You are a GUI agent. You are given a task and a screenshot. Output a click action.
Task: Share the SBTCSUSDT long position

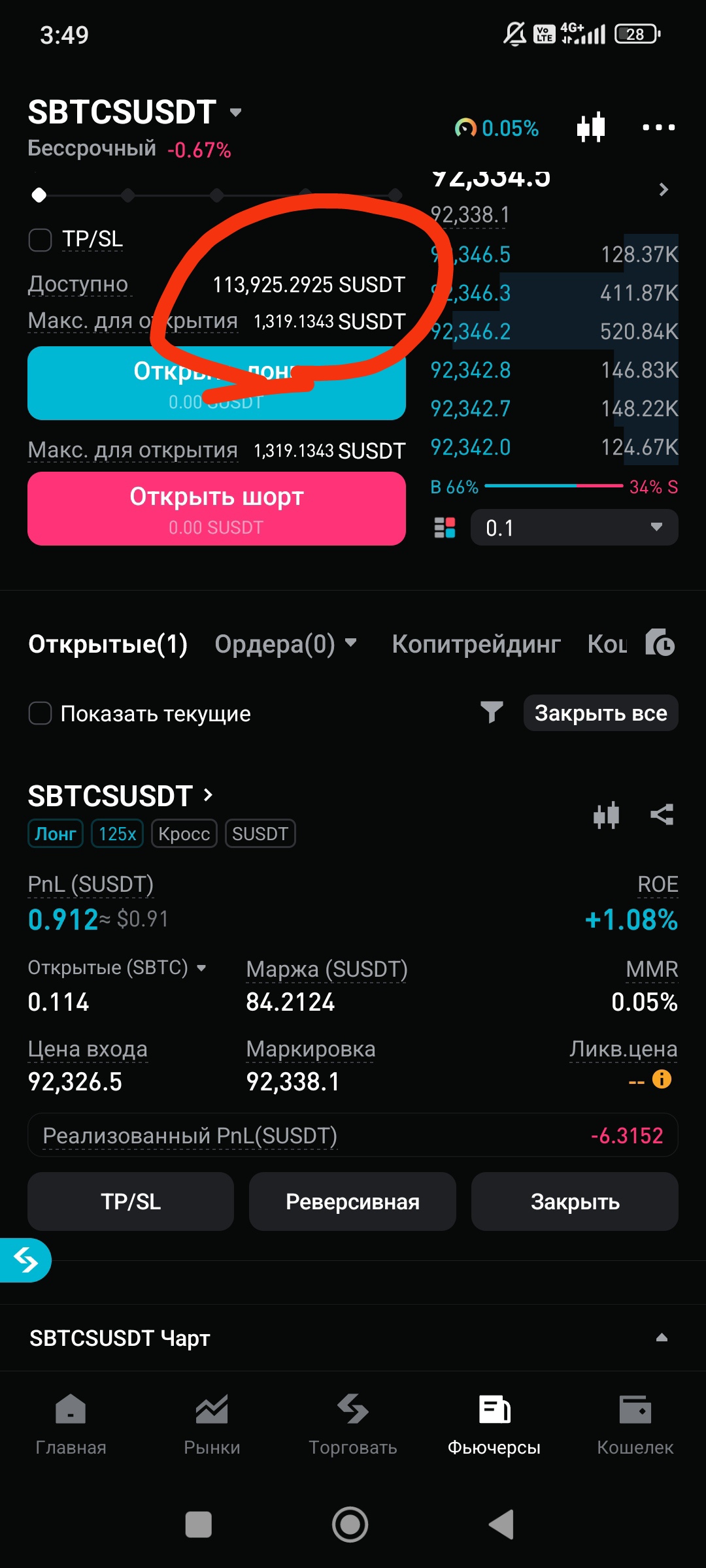point(662,815)
